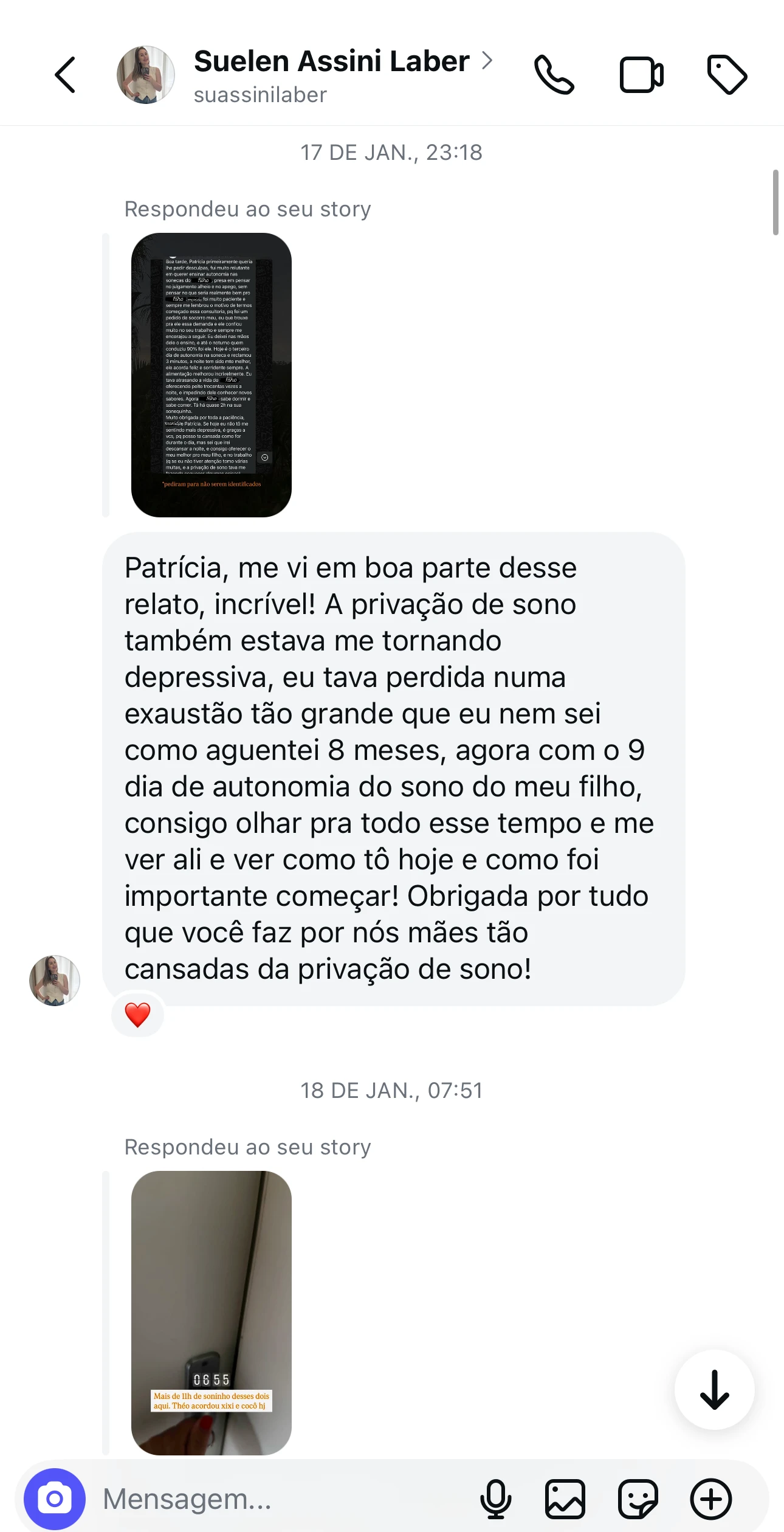Open the label tag icon

click(727, 75)
